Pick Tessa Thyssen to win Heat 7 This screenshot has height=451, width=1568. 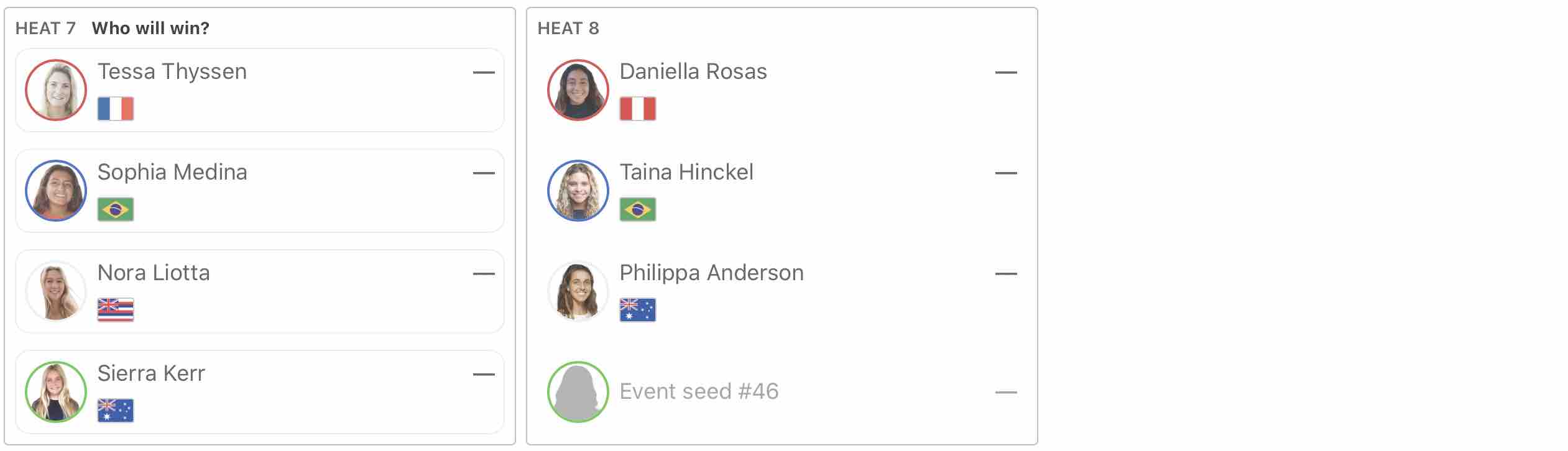click(259, 90)
